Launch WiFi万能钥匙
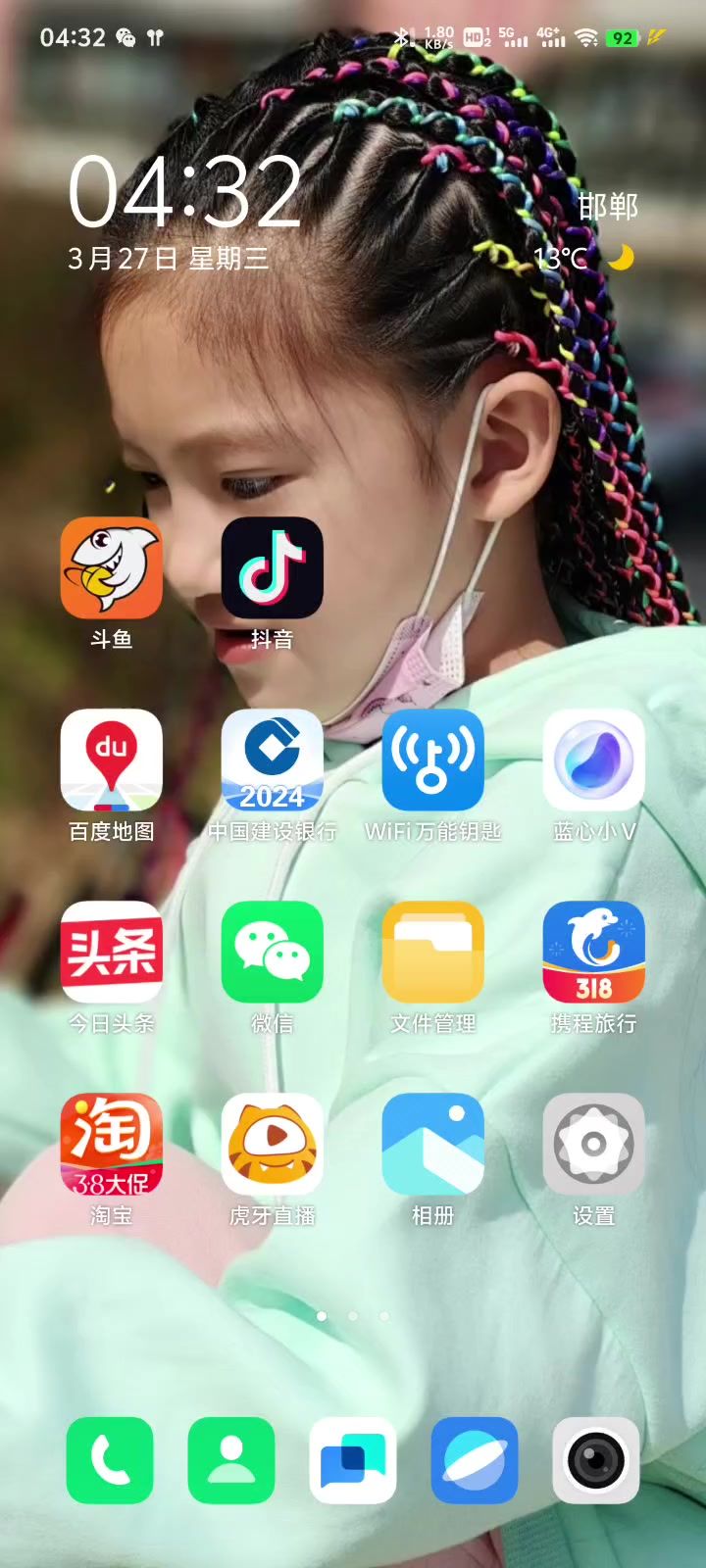The image size is (706, 1568). pos(433,760)
